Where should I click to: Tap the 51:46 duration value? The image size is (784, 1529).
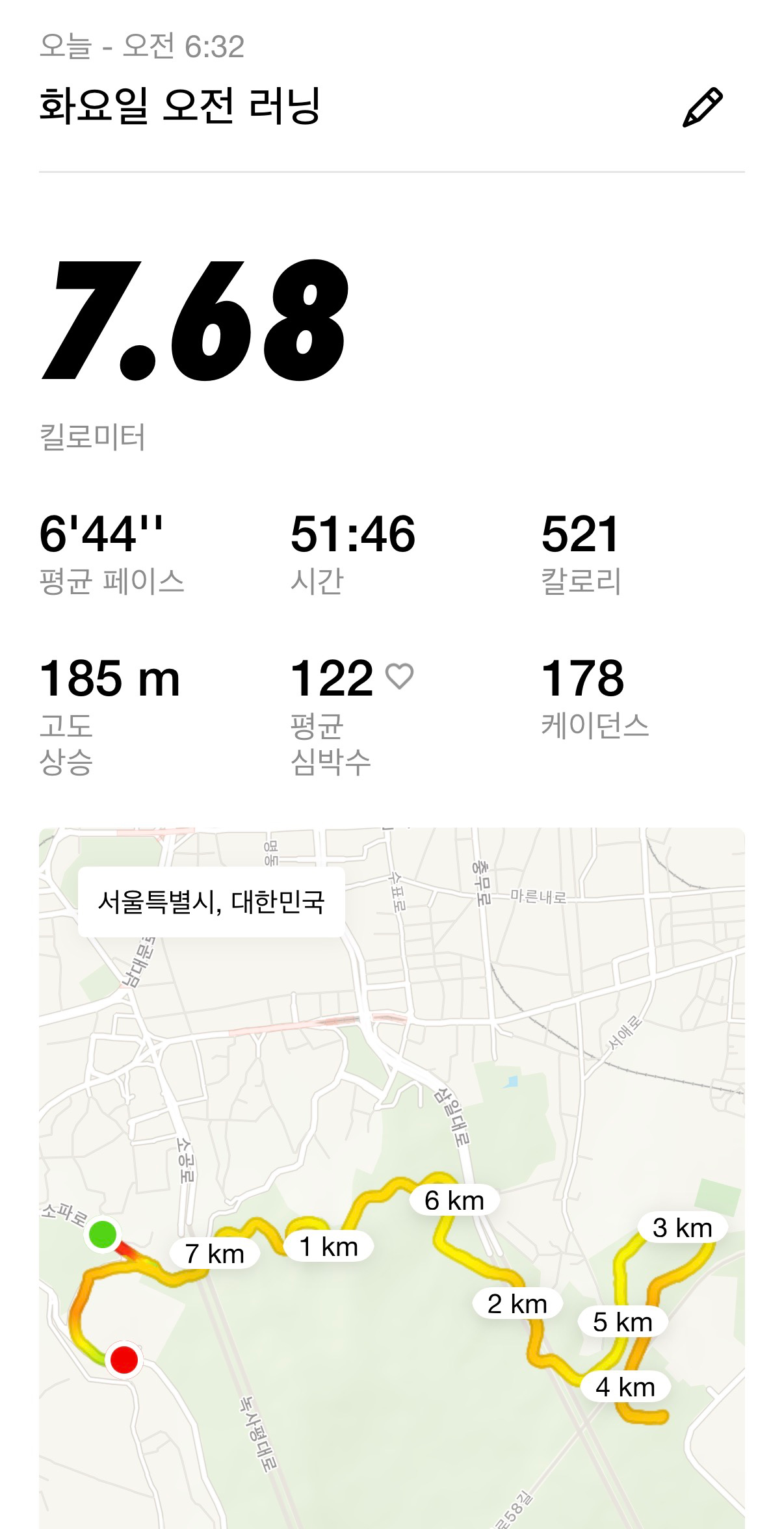tap(355, 534)
